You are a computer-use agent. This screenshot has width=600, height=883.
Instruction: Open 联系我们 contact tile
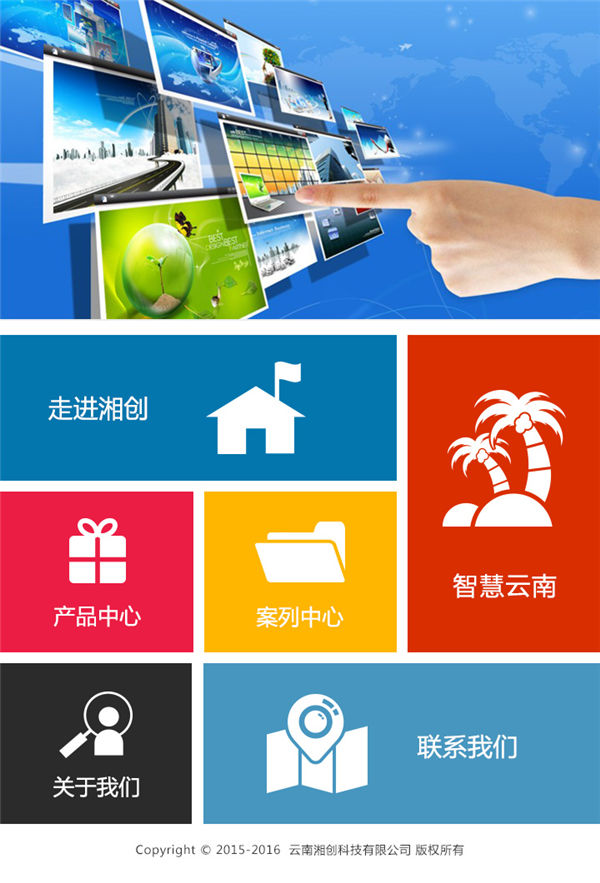pos(401,743)
